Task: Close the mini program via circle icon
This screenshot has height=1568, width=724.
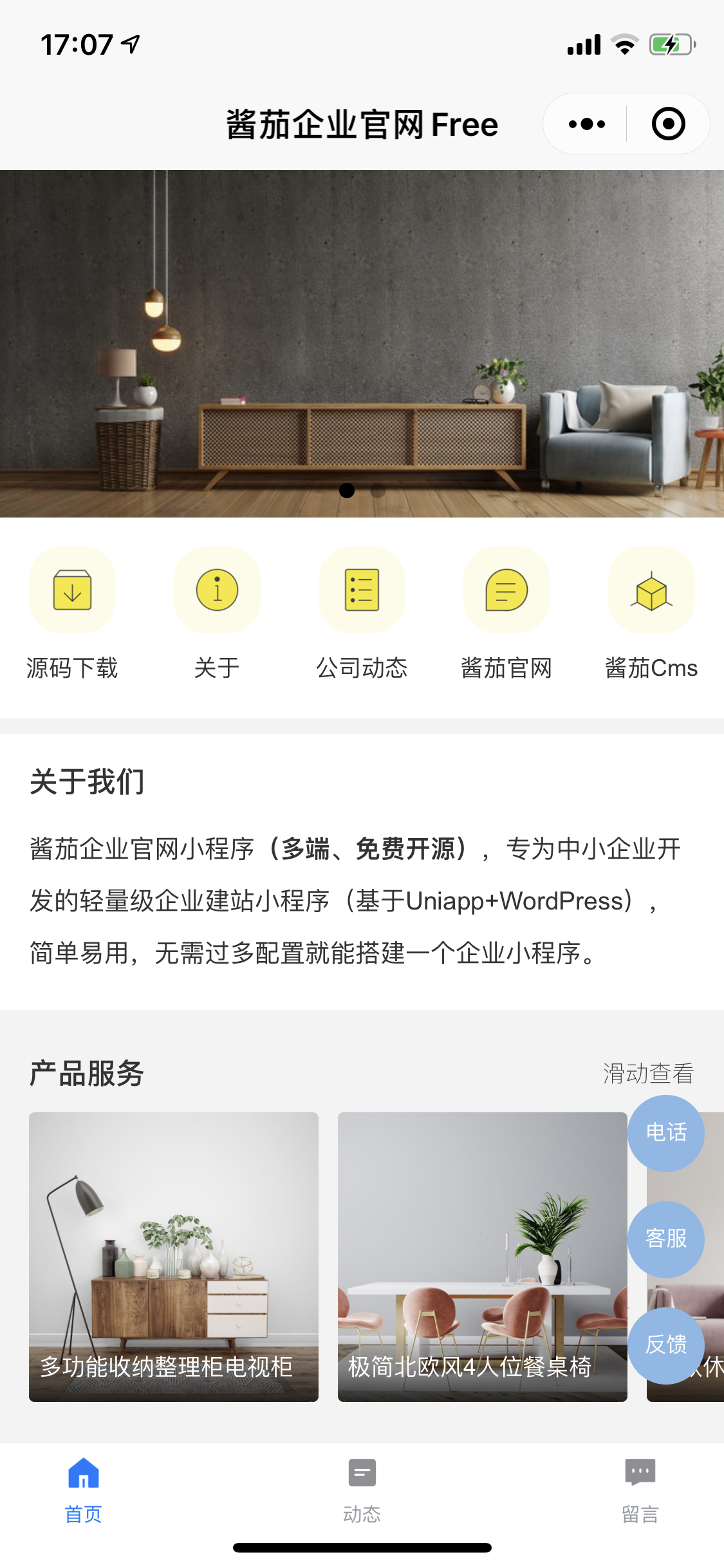Action: tap(668, 124)
